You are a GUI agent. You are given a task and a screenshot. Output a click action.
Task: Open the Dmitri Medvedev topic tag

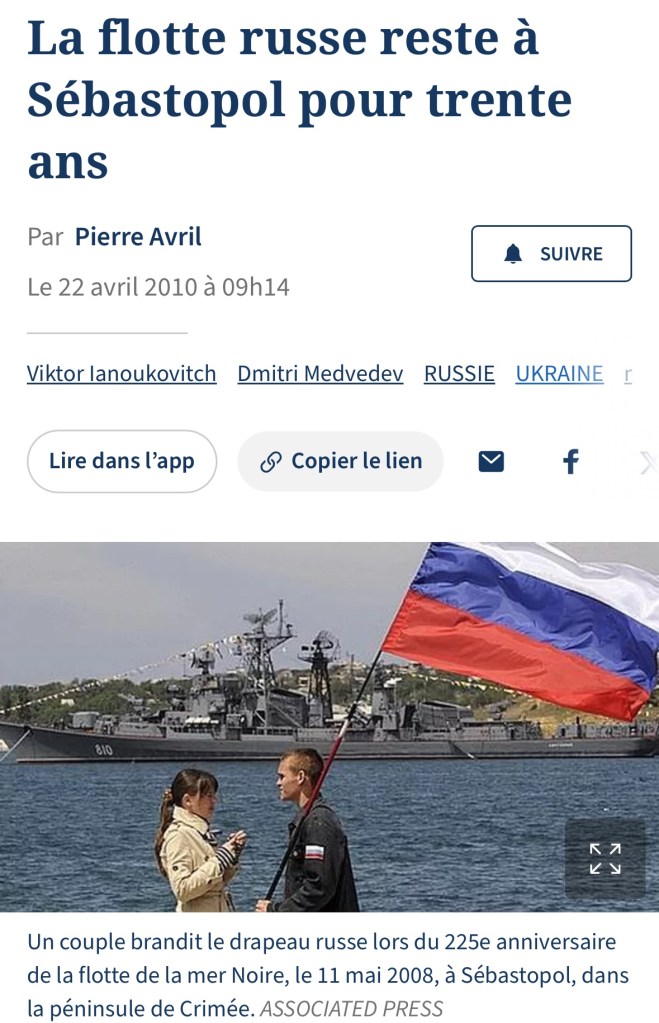click(x=320, y=374)
